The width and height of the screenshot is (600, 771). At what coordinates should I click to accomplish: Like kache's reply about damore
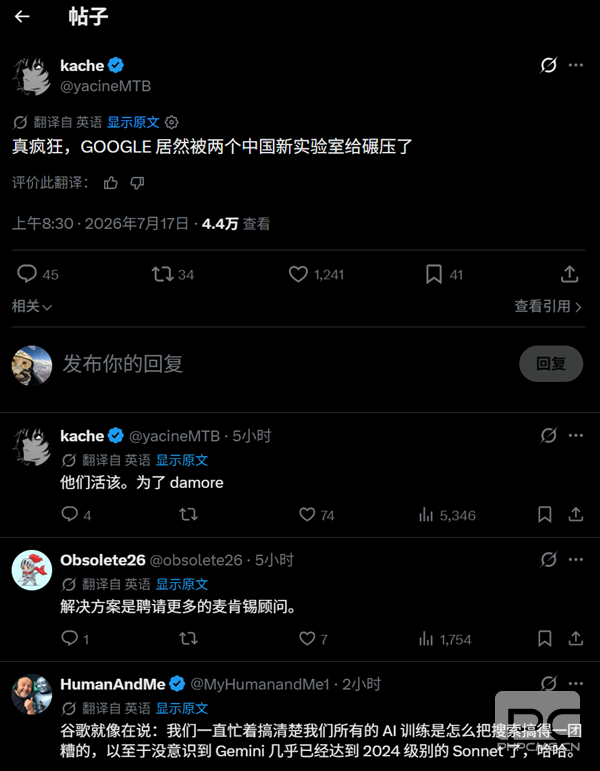316,515
